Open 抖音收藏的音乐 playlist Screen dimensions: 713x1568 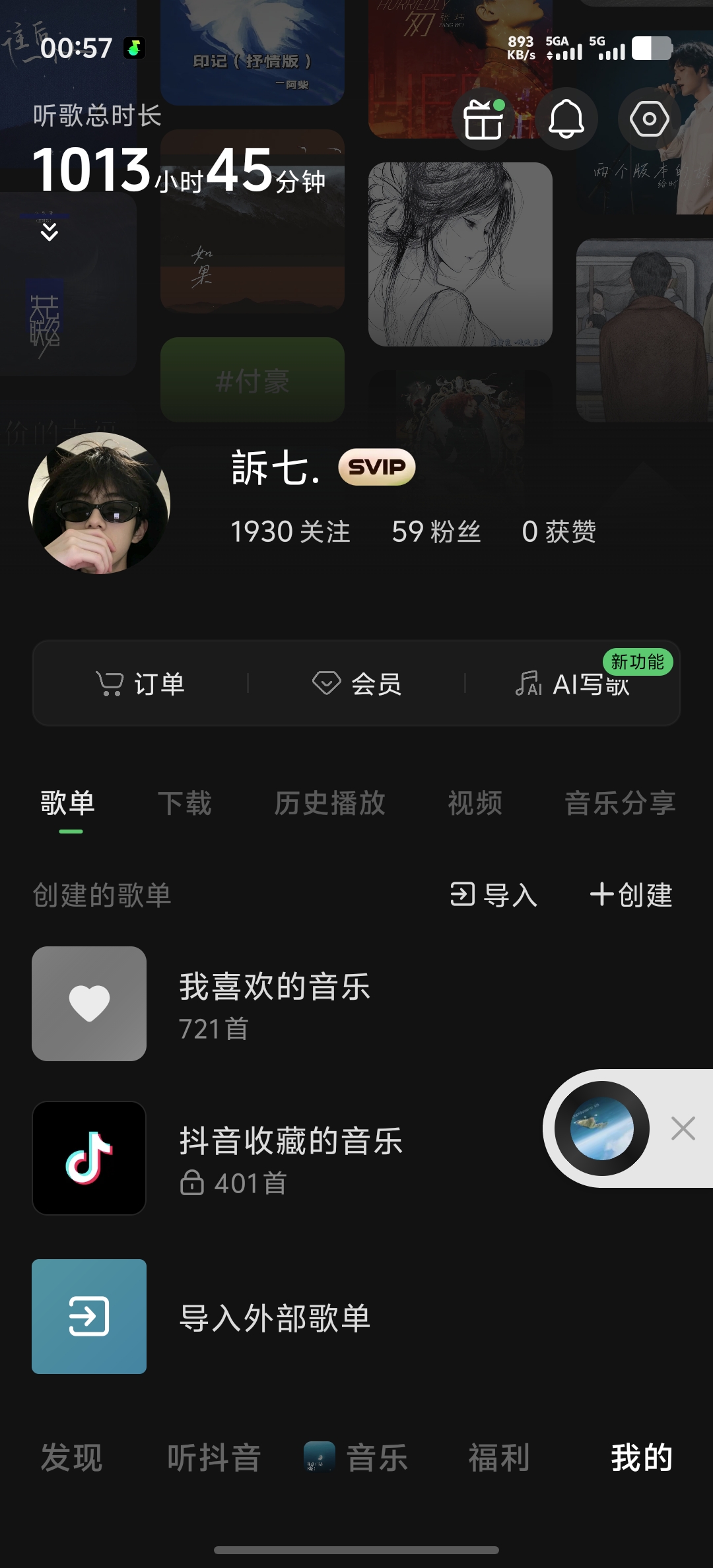pos(284,1158)
